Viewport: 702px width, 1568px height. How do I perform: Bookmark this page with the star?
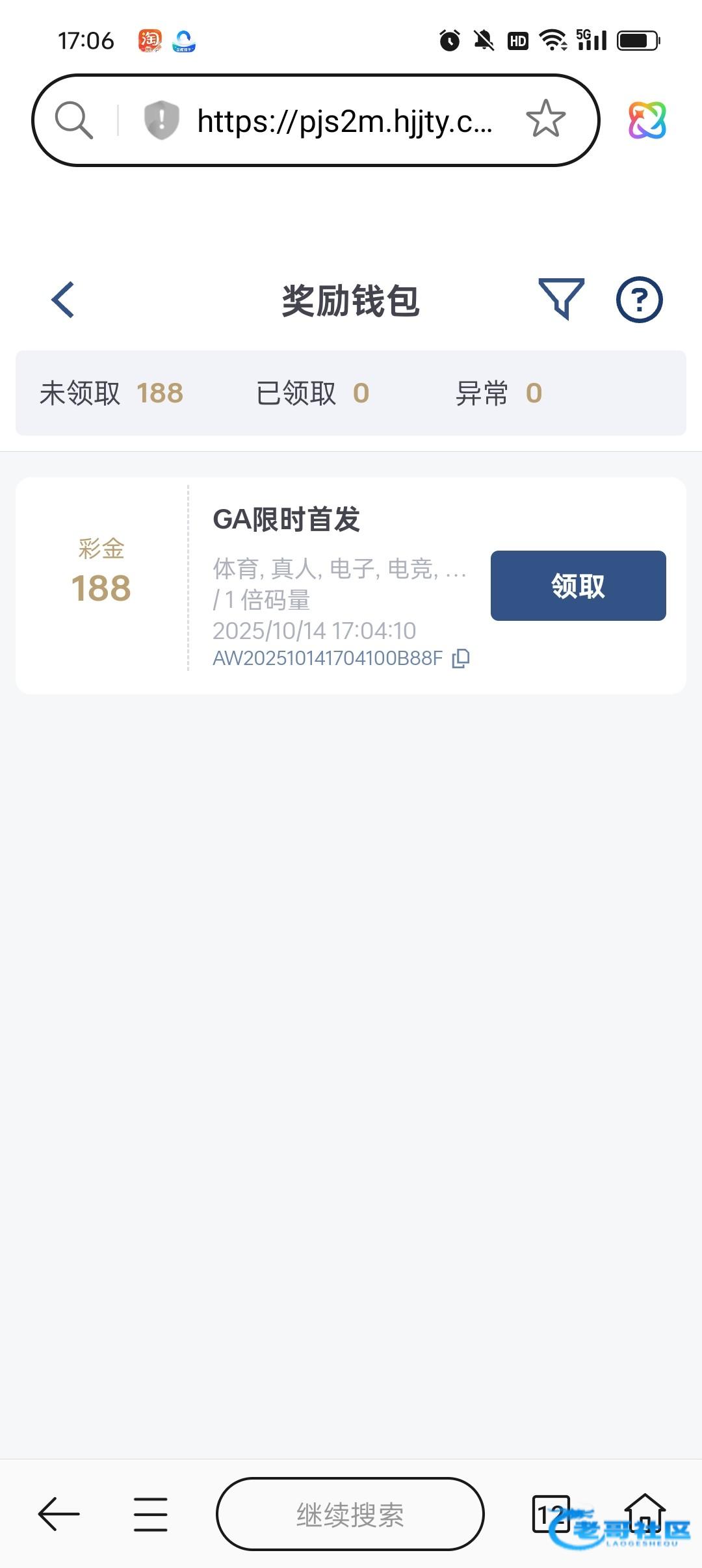[x=545, y=120]
